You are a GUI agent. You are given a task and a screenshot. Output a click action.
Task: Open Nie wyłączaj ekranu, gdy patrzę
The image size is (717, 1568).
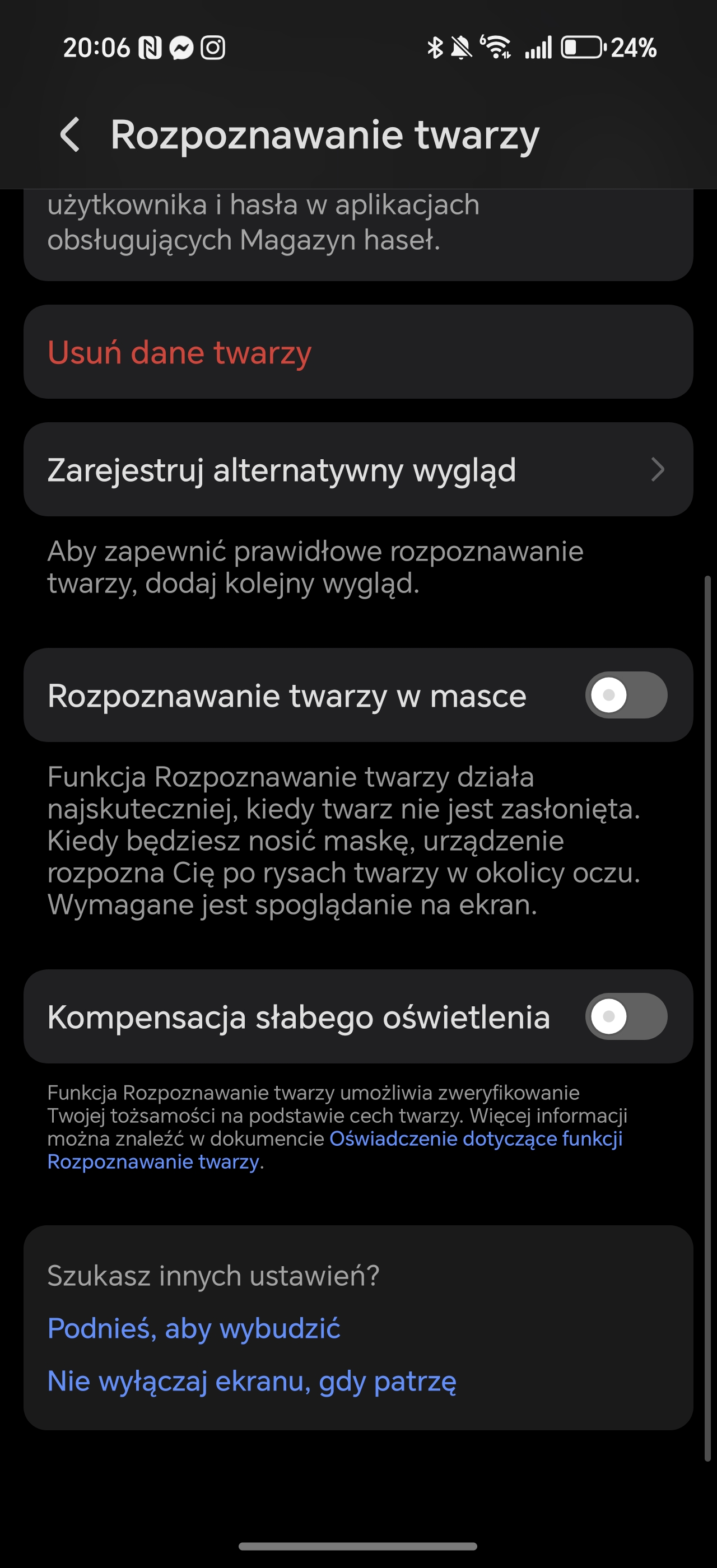252,1381
